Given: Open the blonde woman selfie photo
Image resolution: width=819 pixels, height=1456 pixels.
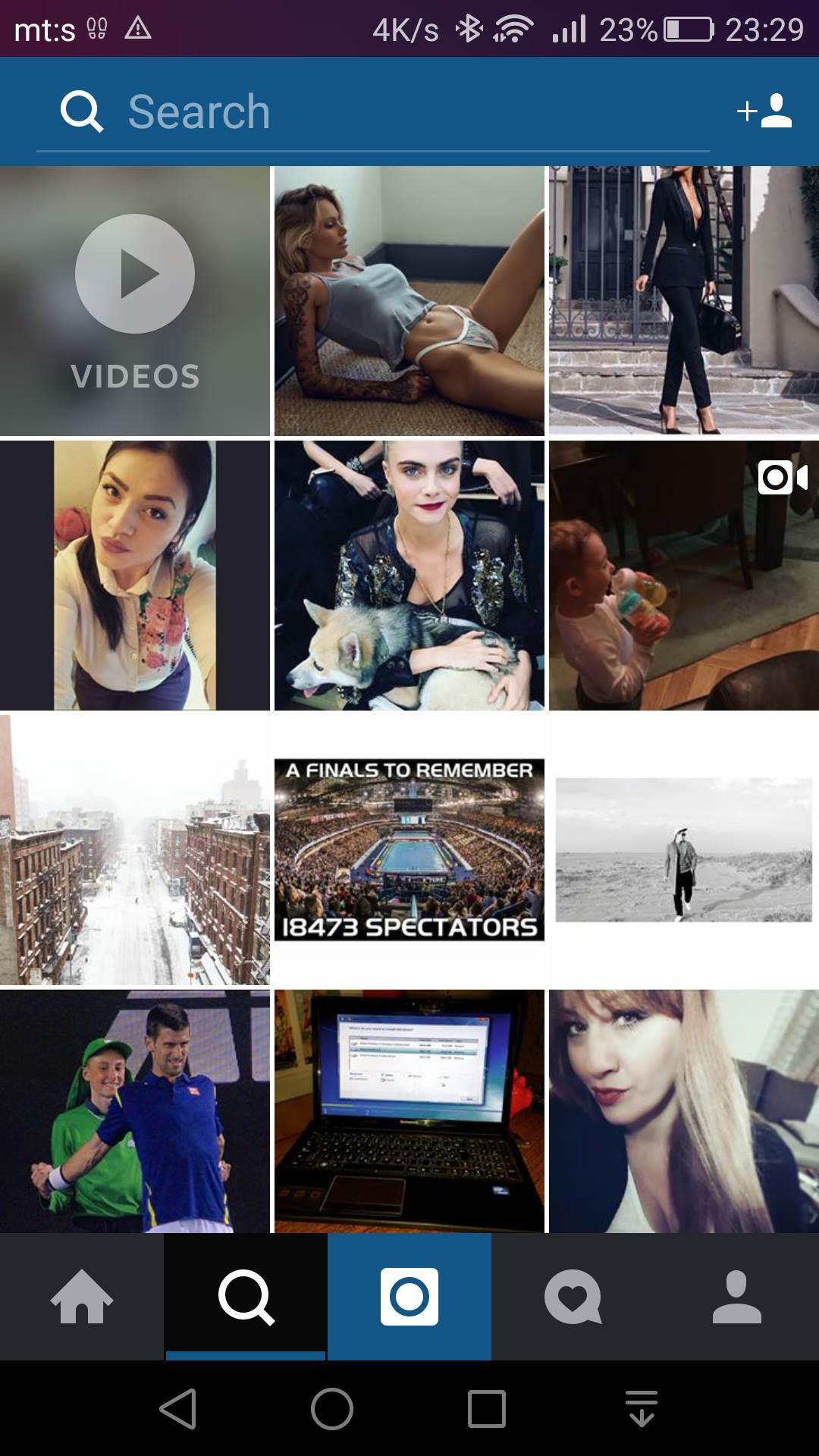Looking at the screenshot, I should (683, 1111).
